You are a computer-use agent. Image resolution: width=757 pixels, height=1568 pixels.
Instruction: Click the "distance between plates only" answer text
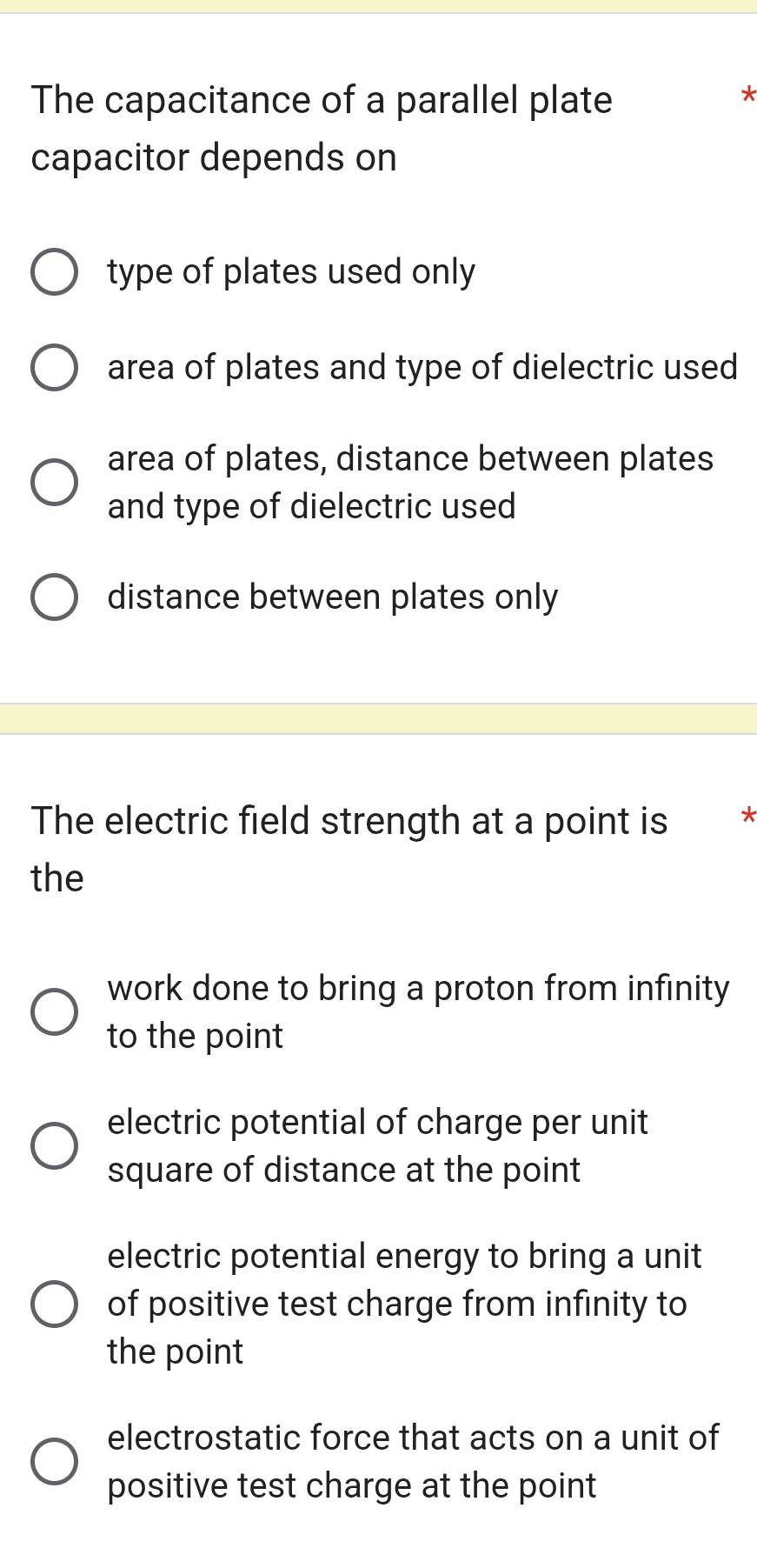click(x=333, y=597)
